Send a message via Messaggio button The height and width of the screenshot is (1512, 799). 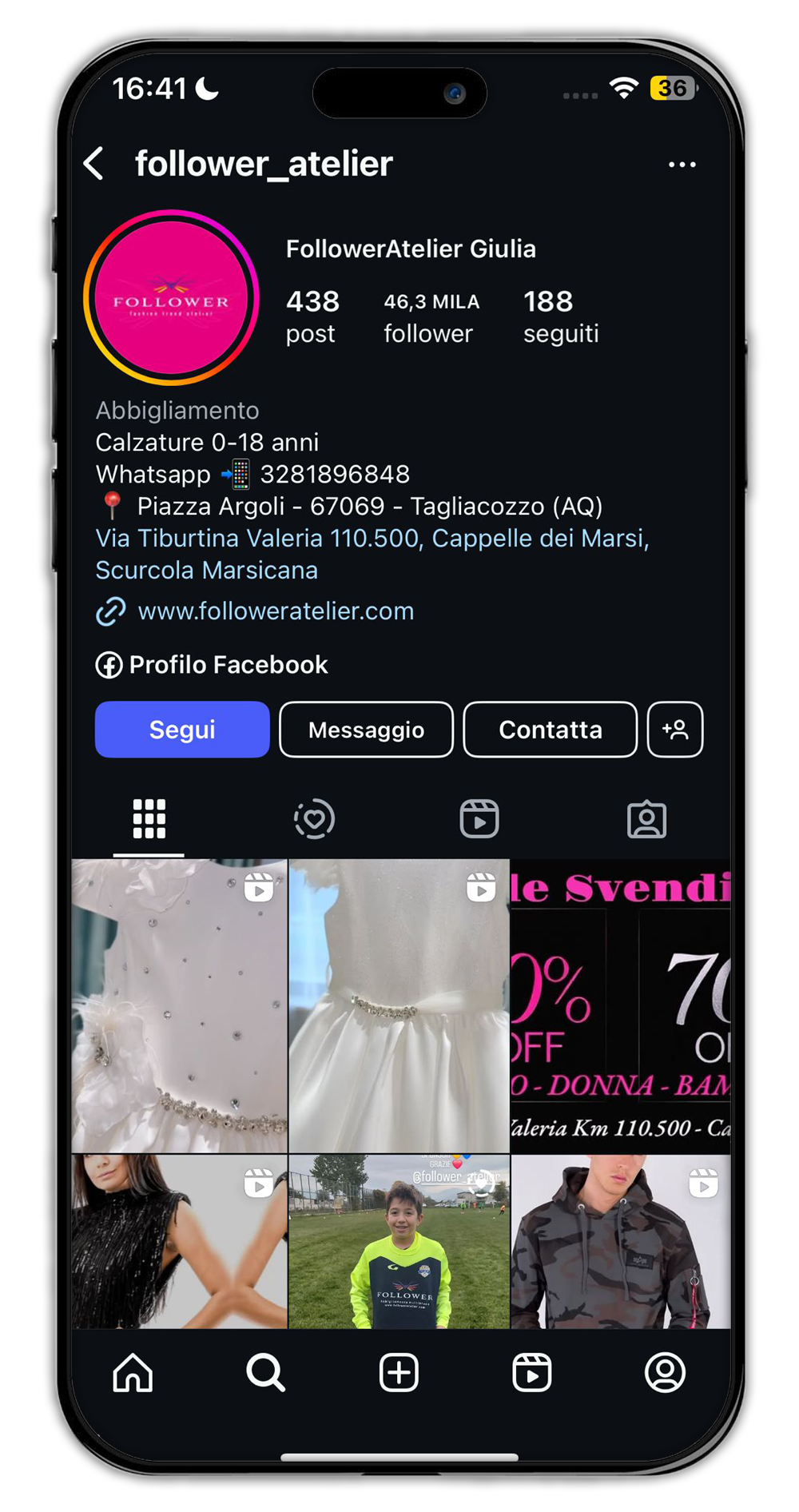click(x=366, y=729)
